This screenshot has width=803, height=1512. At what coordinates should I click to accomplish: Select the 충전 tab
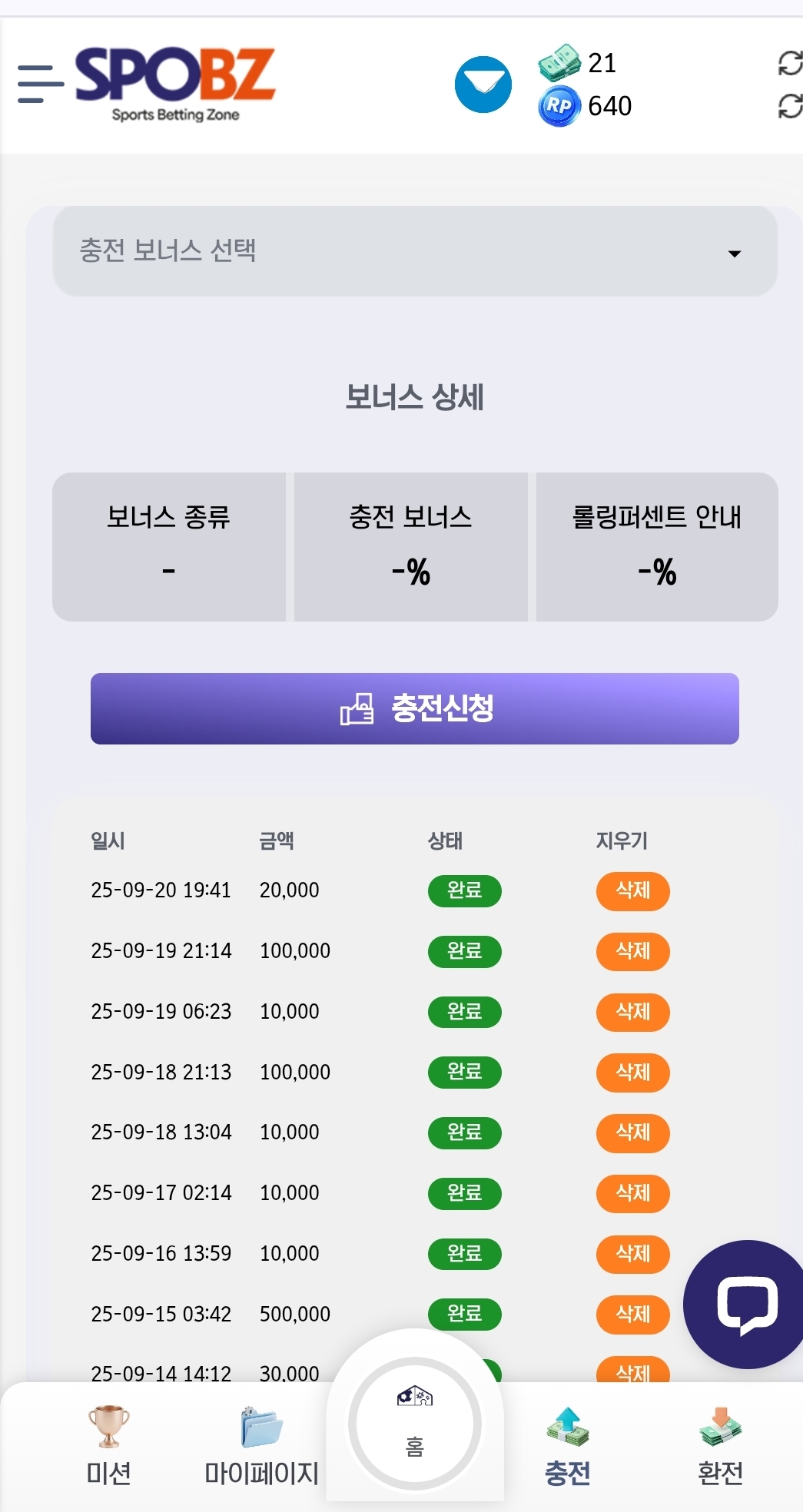(568, 1446)
